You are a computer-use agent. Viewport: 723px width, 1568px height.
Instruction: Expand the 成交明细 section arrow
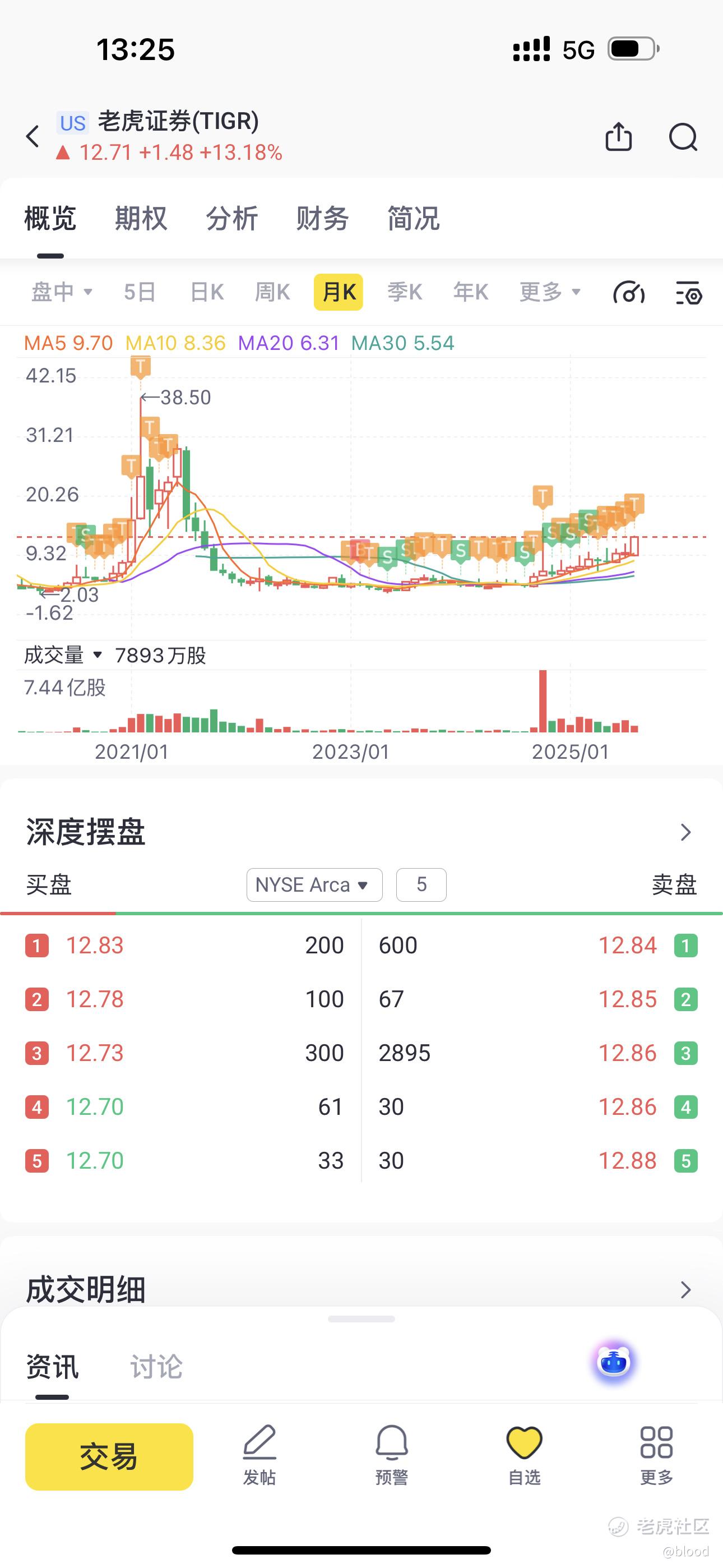pyautogui.click(x=686, y=1289)
